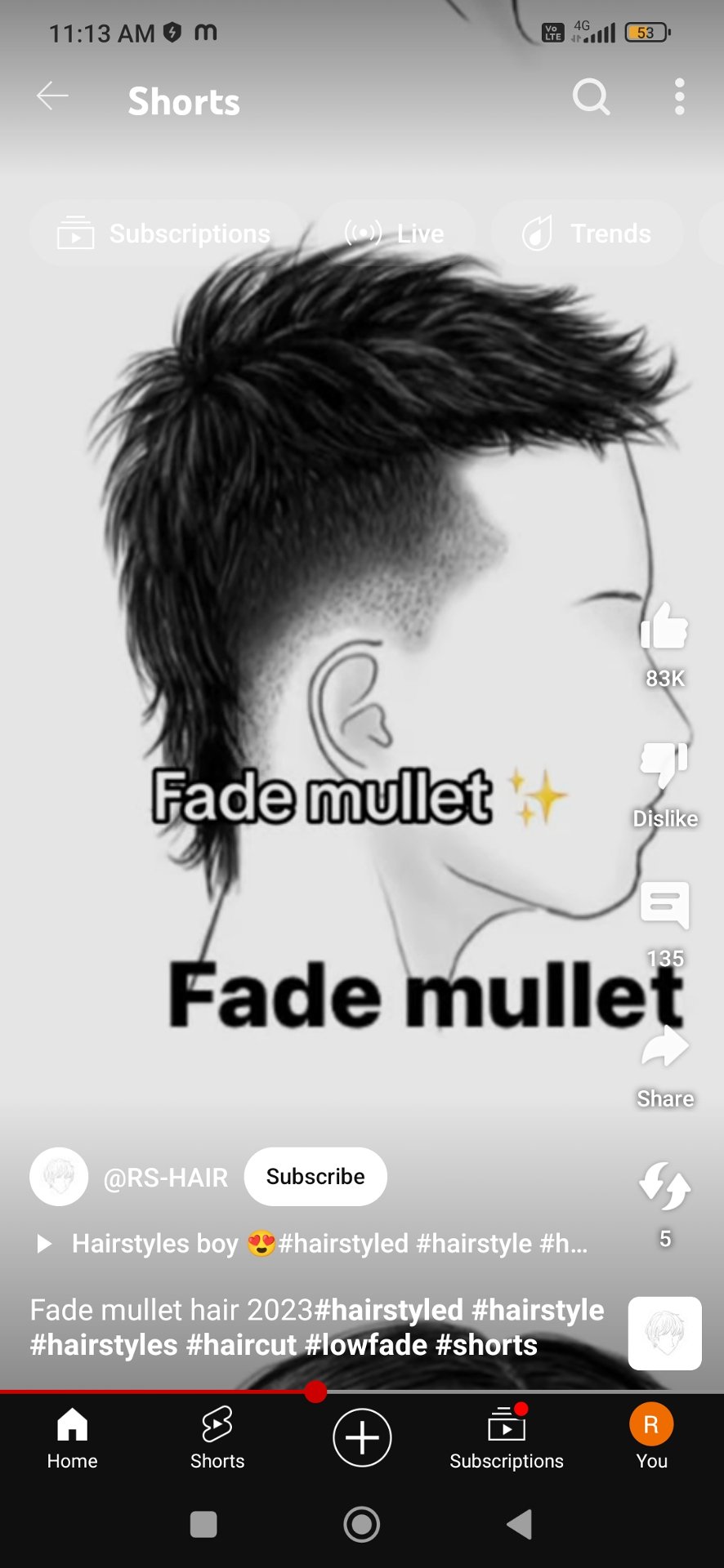Subscribe to @RS-HAIR
724x1568 pixels.
click(x=315, y=1177)
